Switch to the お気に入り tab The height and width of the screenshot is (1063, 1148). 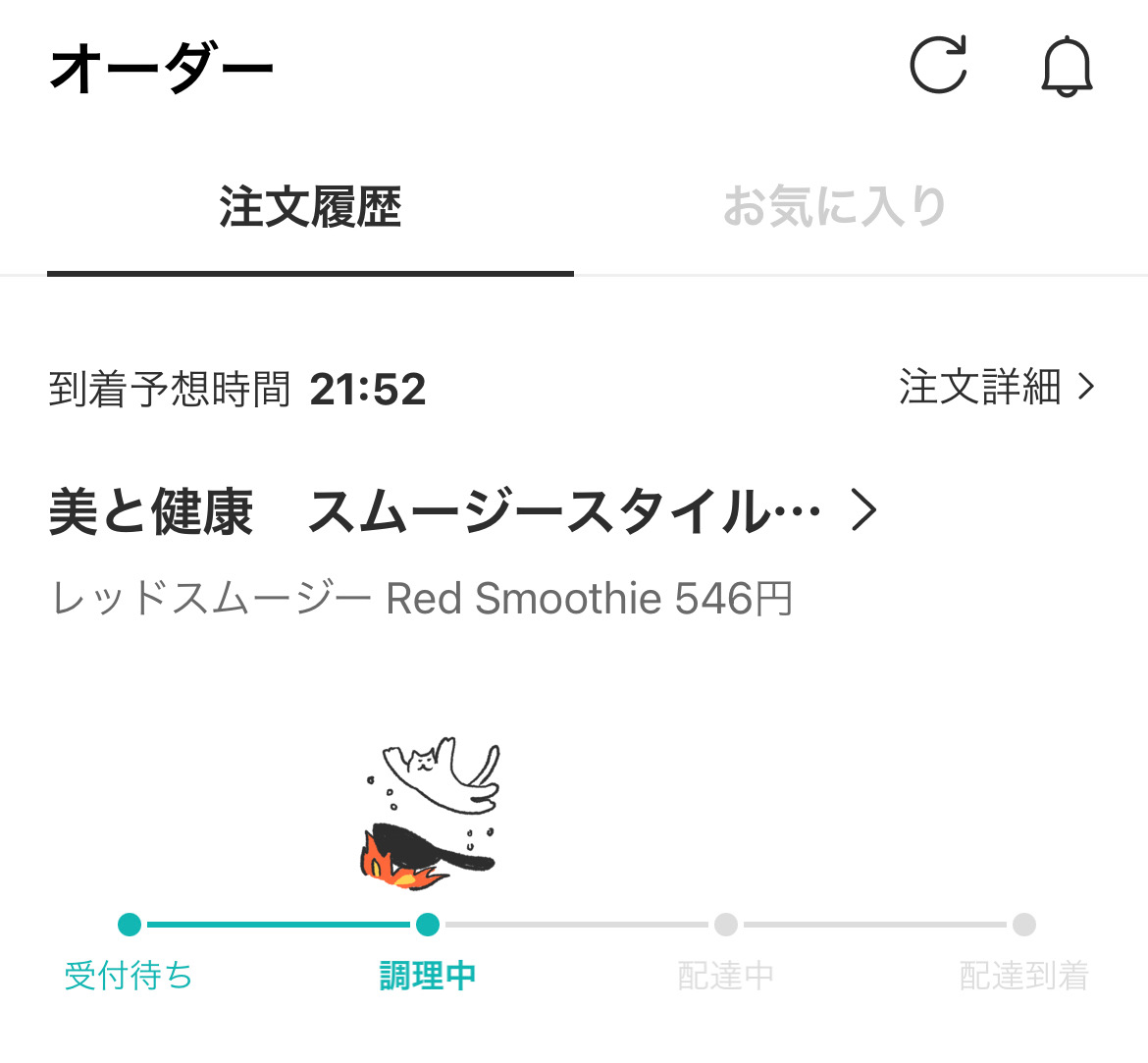(834, 208)
